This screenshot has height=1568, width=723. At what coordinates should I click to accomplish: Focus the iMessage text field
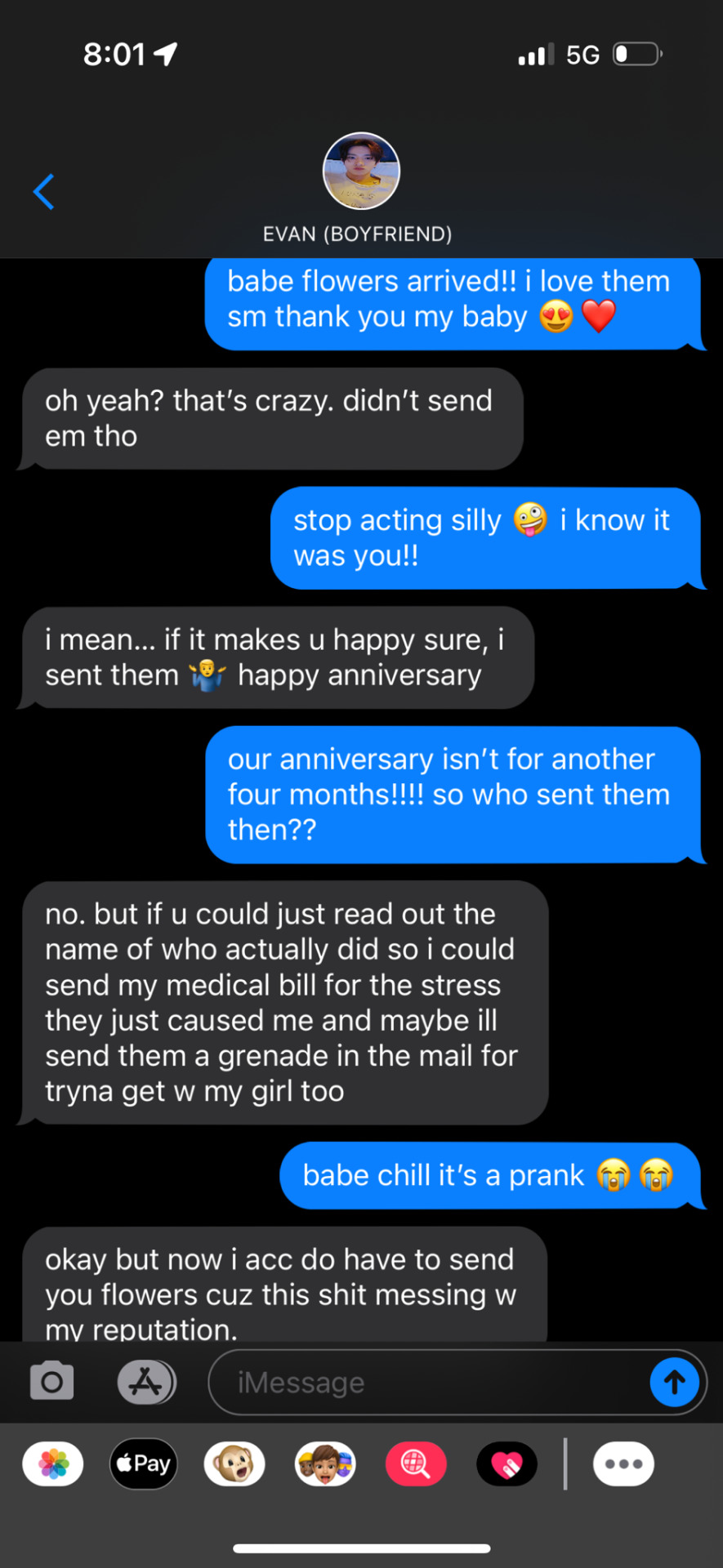click(x=425, y=1382)
